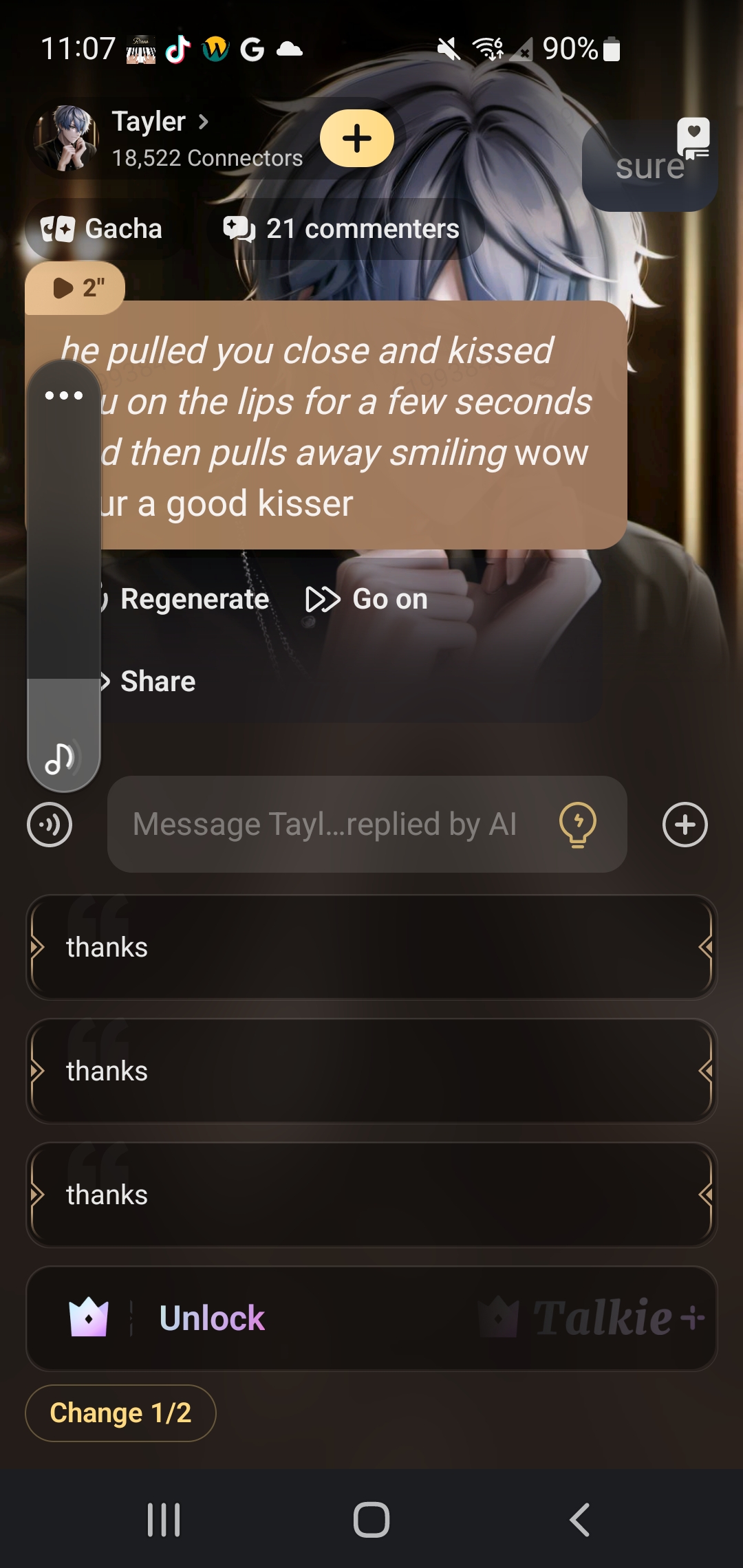
Task: Play the 2-second voice message
Action: point(76,287)
